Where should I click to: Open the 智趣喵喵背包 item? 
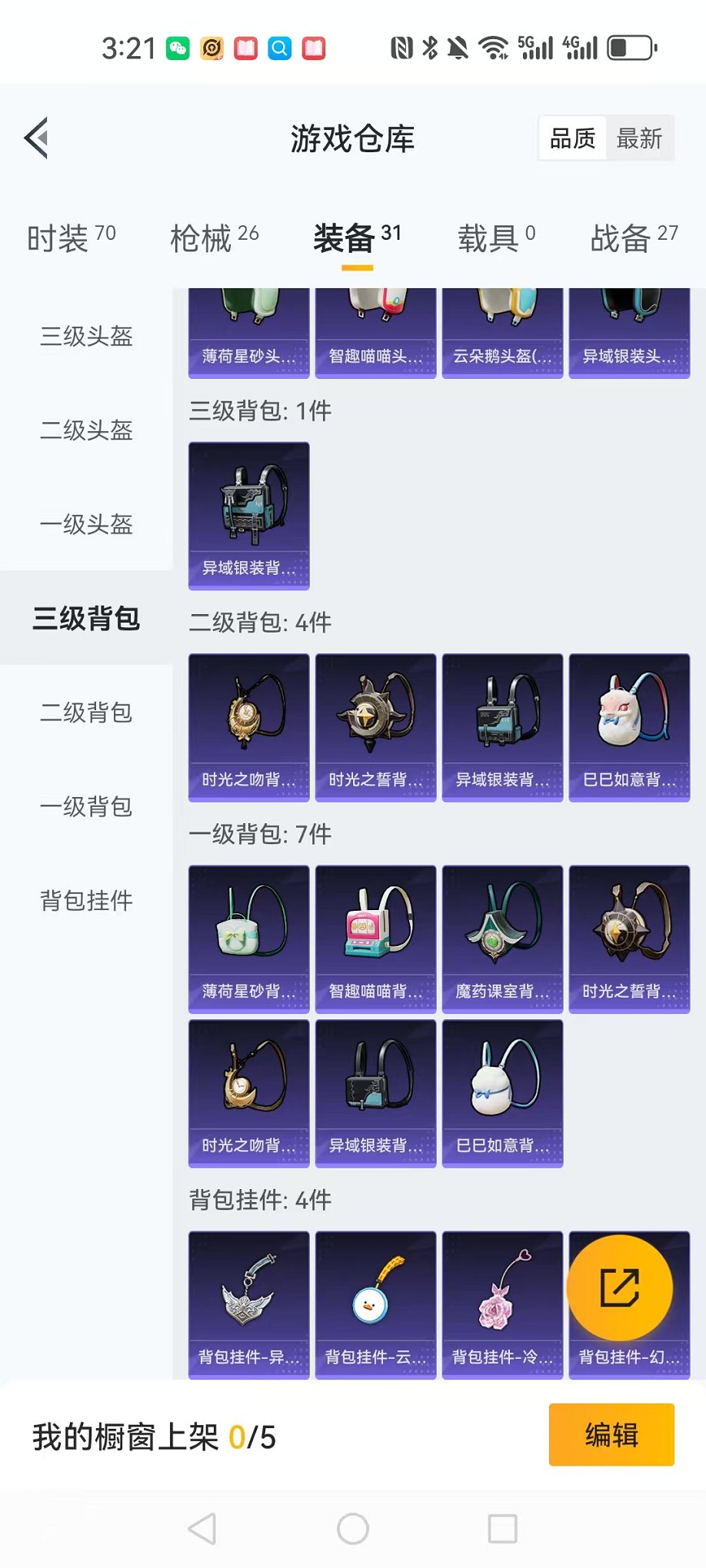tap(375, 938)
